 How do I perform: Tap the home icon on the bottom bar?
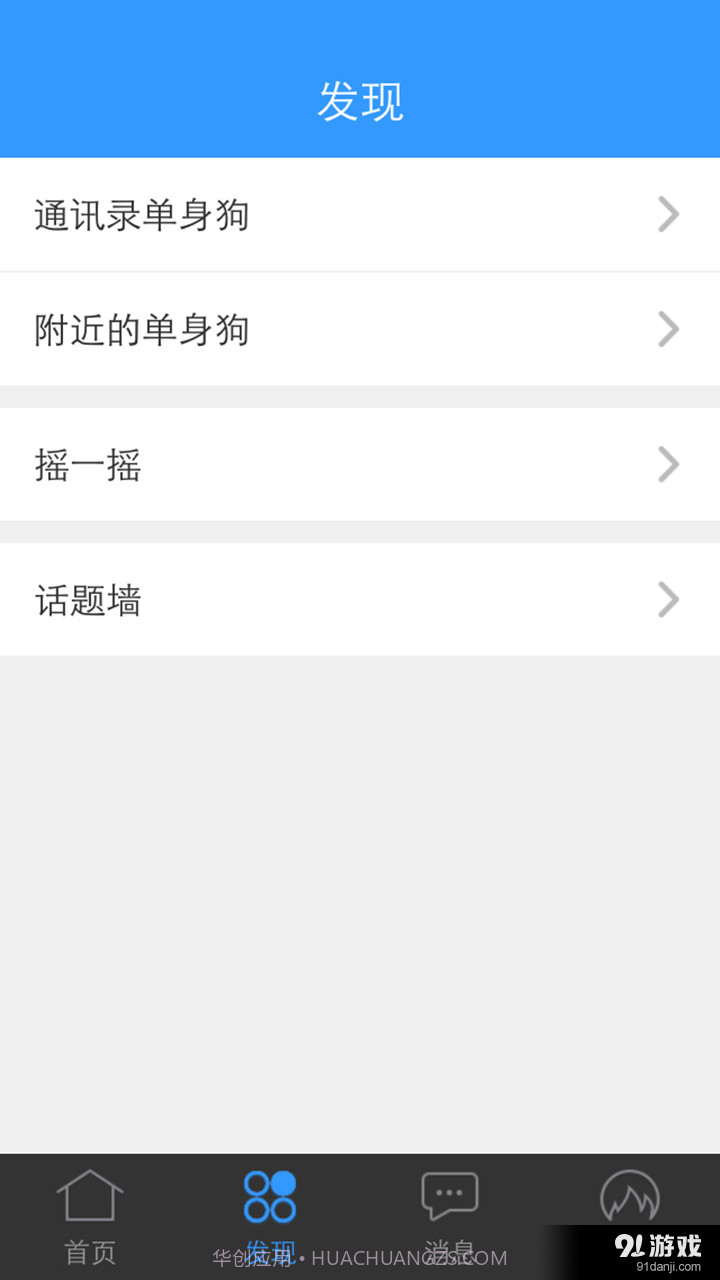pyautogui.click(x=90, y=1194)
